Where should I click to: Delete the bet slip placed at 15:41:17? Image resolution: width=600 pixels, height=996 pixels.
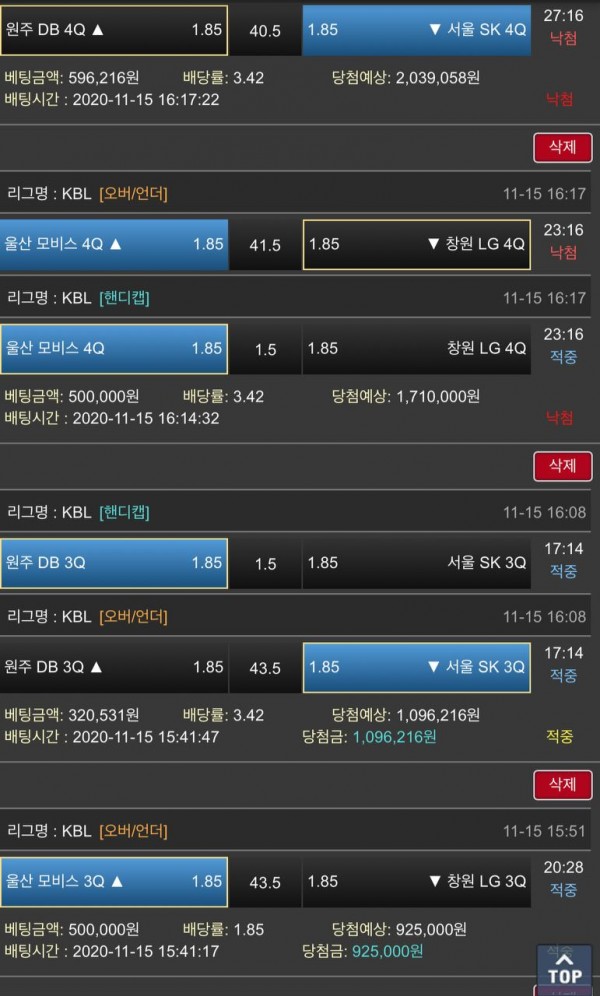[563, 784]
